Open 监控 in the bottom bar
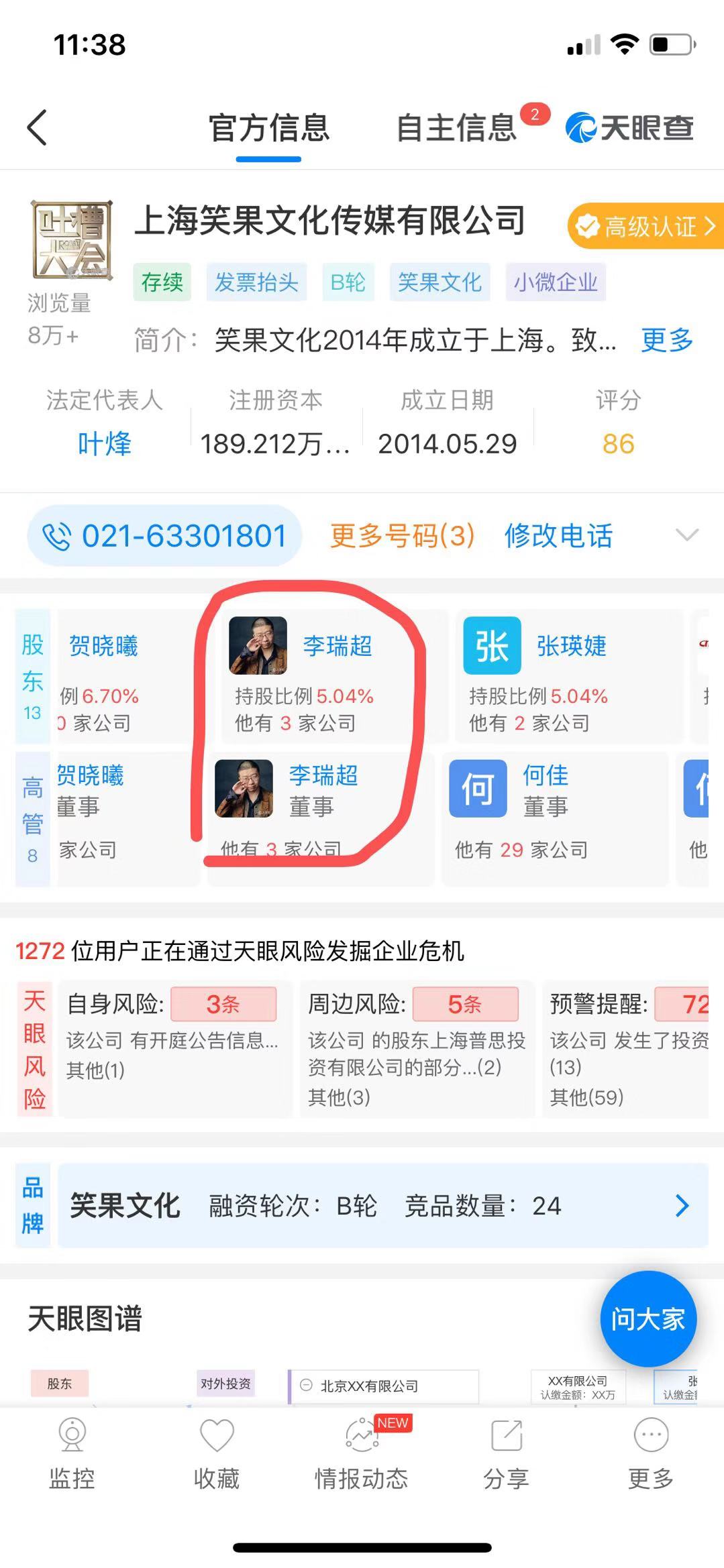The height and width of the screenshot is (1568, 724). tap(72, 1454)
